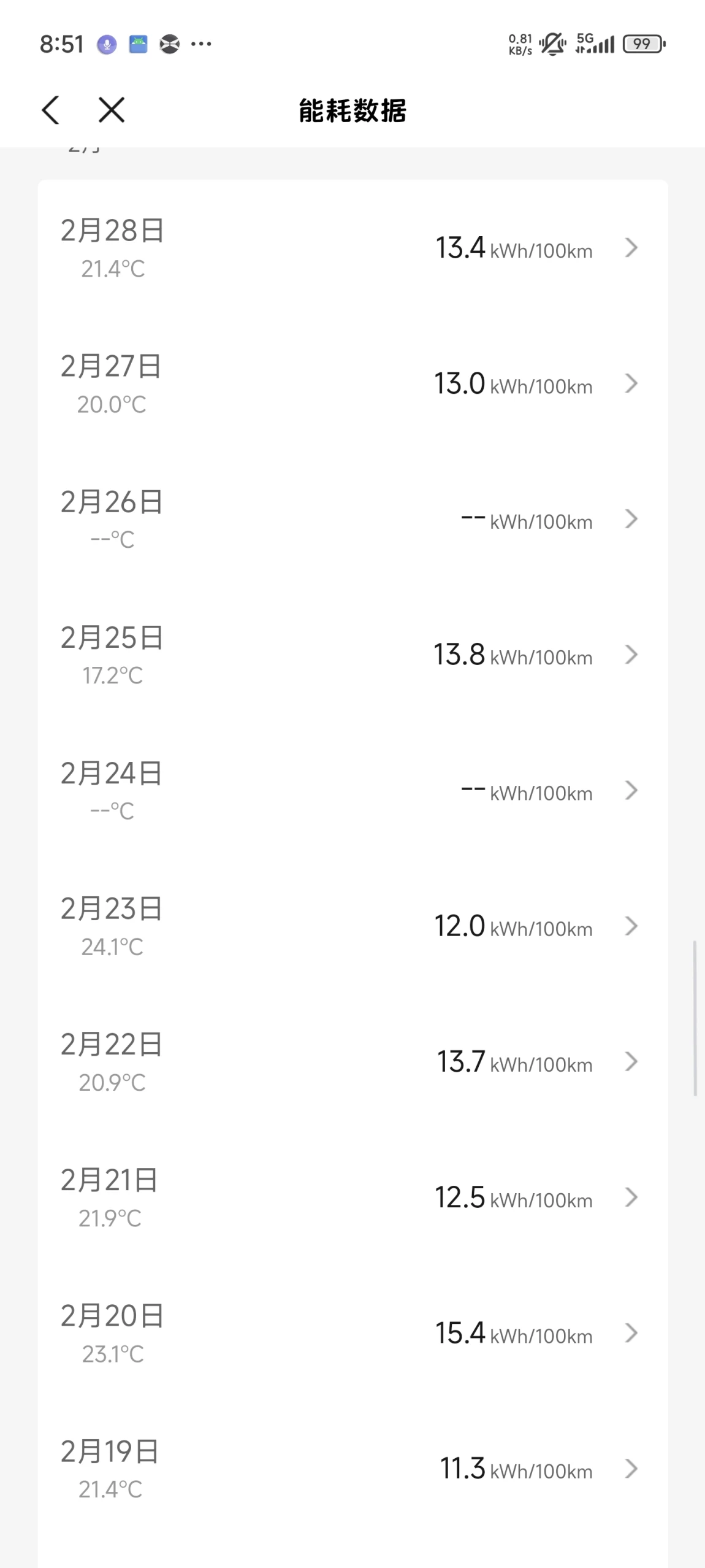
Task: Select the 2月24日 row
Action: coord(352,791)
